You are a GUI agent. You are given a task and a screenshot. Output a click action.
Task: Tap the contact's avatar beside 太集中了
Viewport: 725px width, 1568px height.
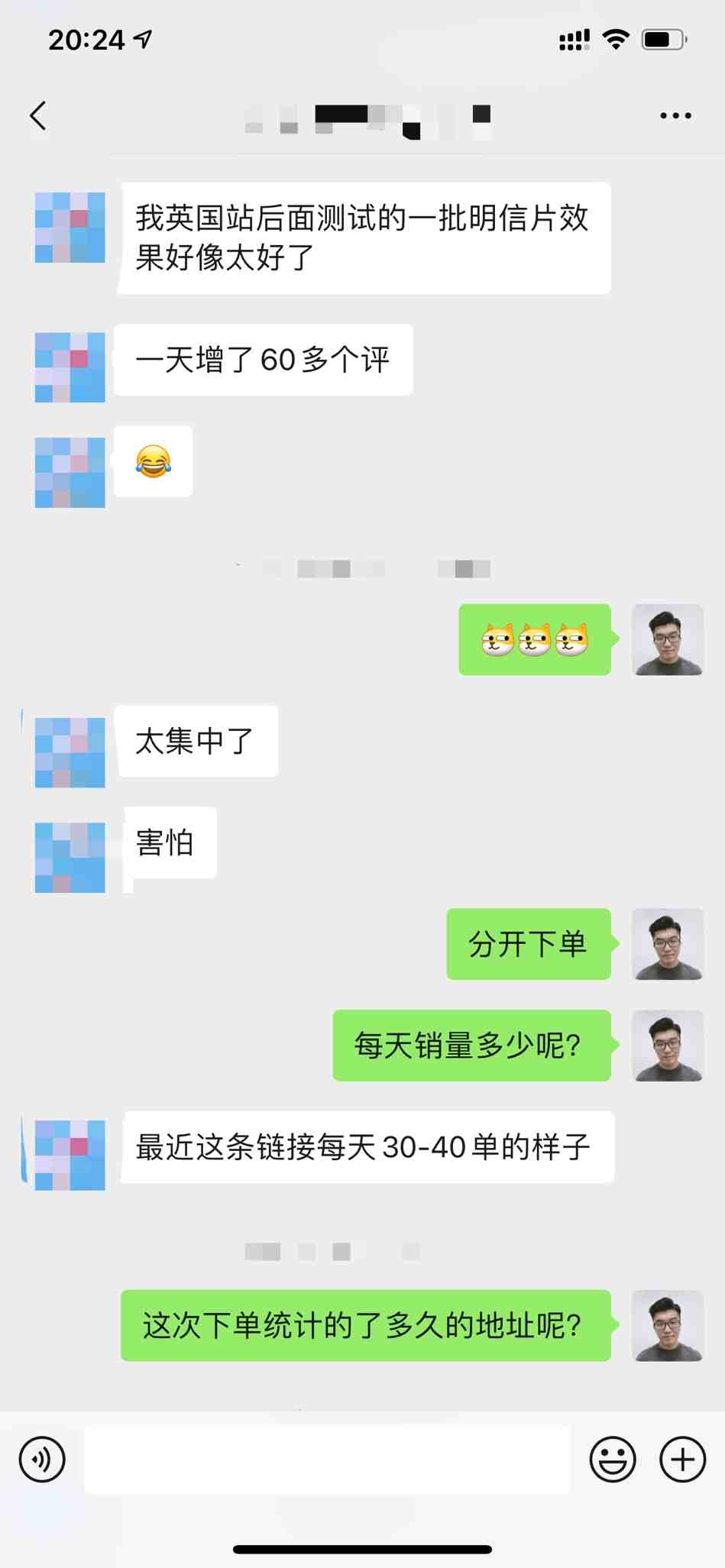pos(70,752)
